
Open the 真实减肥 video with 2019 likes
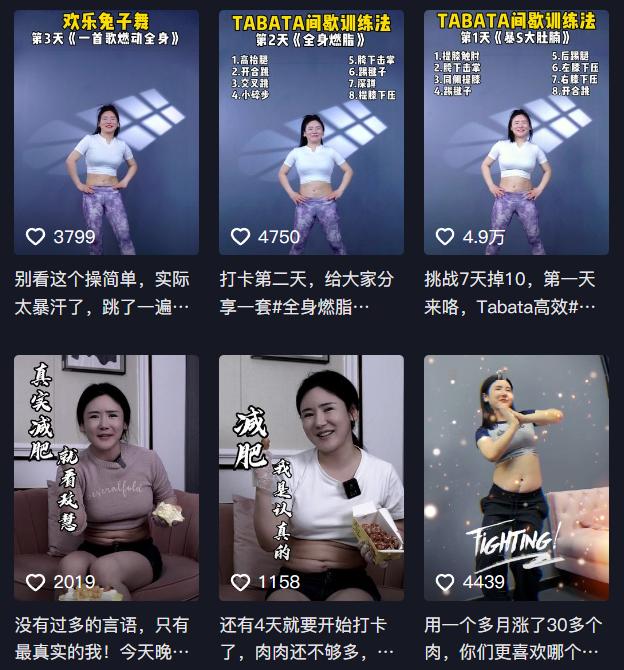pos(106,475)
